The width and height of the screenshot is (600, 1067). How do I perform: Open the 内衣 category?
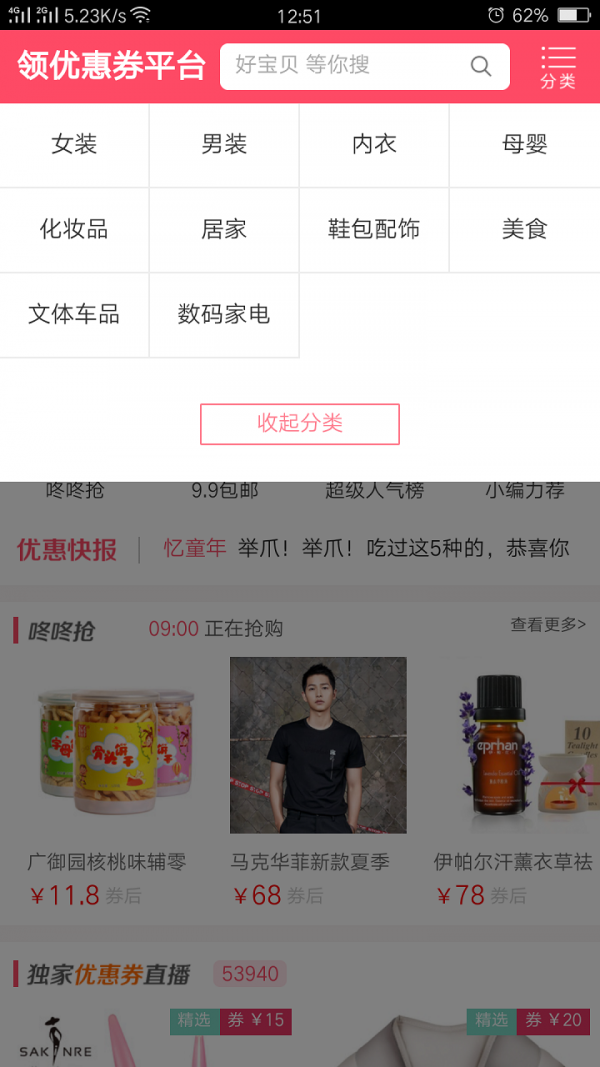pyautogui.click(x=374, y=145)
